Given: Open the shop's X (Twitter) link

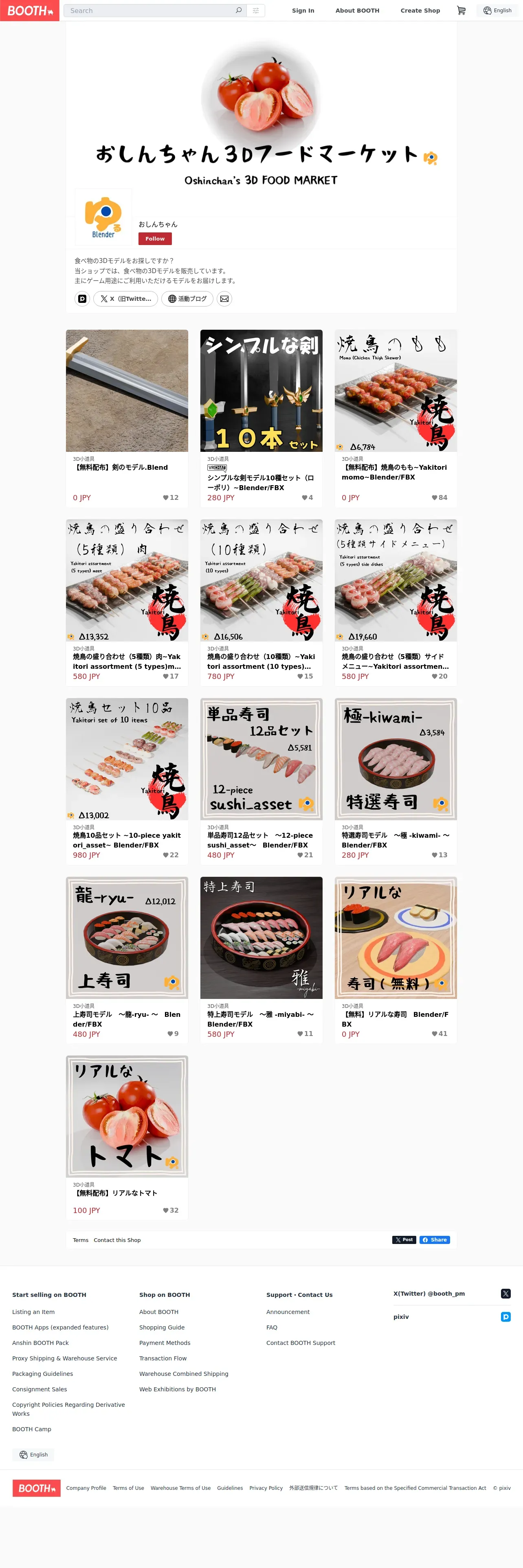Looking at the screenshot, I should pos(125,299).
